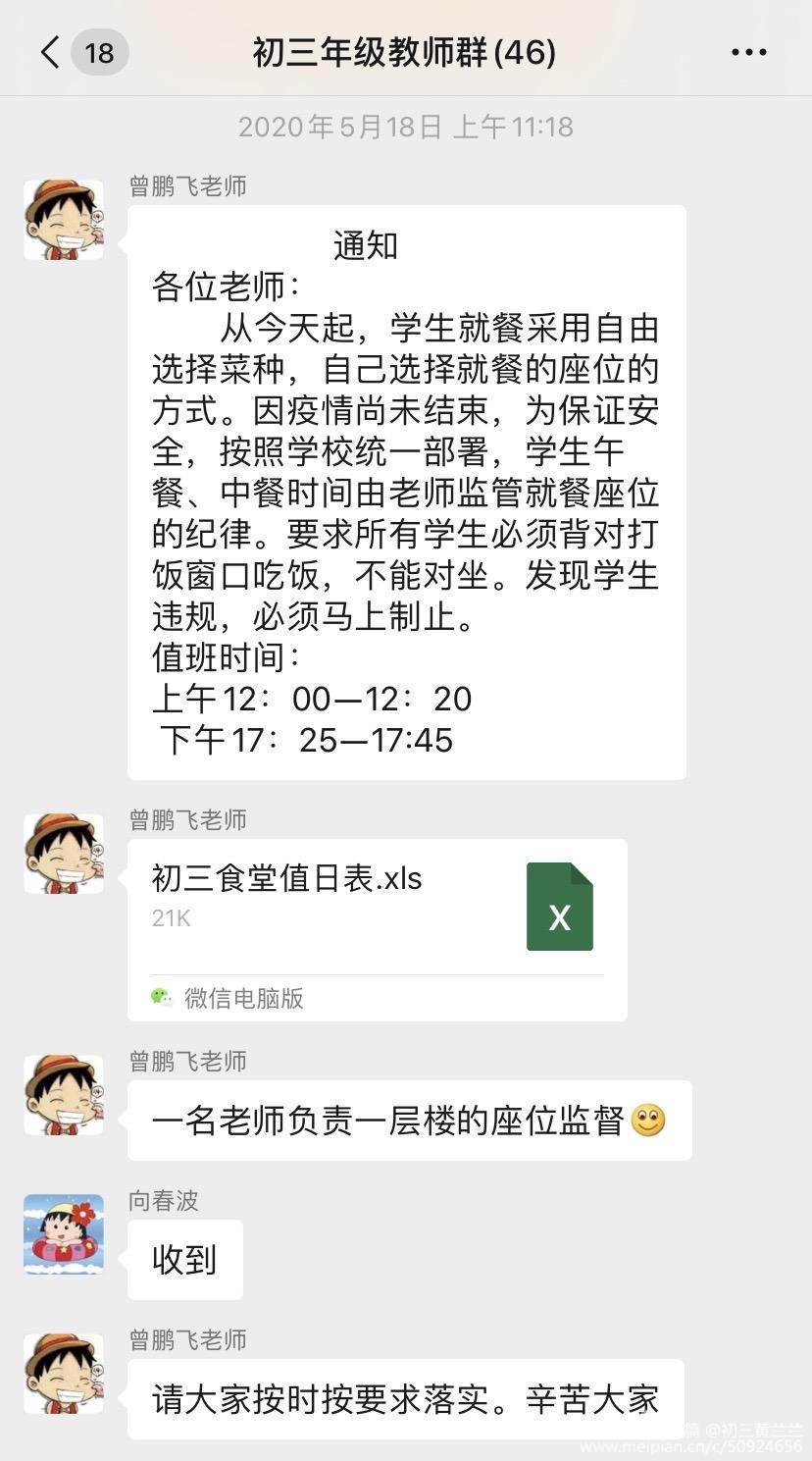812x1461 pixels.
Task: Tap the 收到 message bubble from 向春波
Action: [184, 1258]
